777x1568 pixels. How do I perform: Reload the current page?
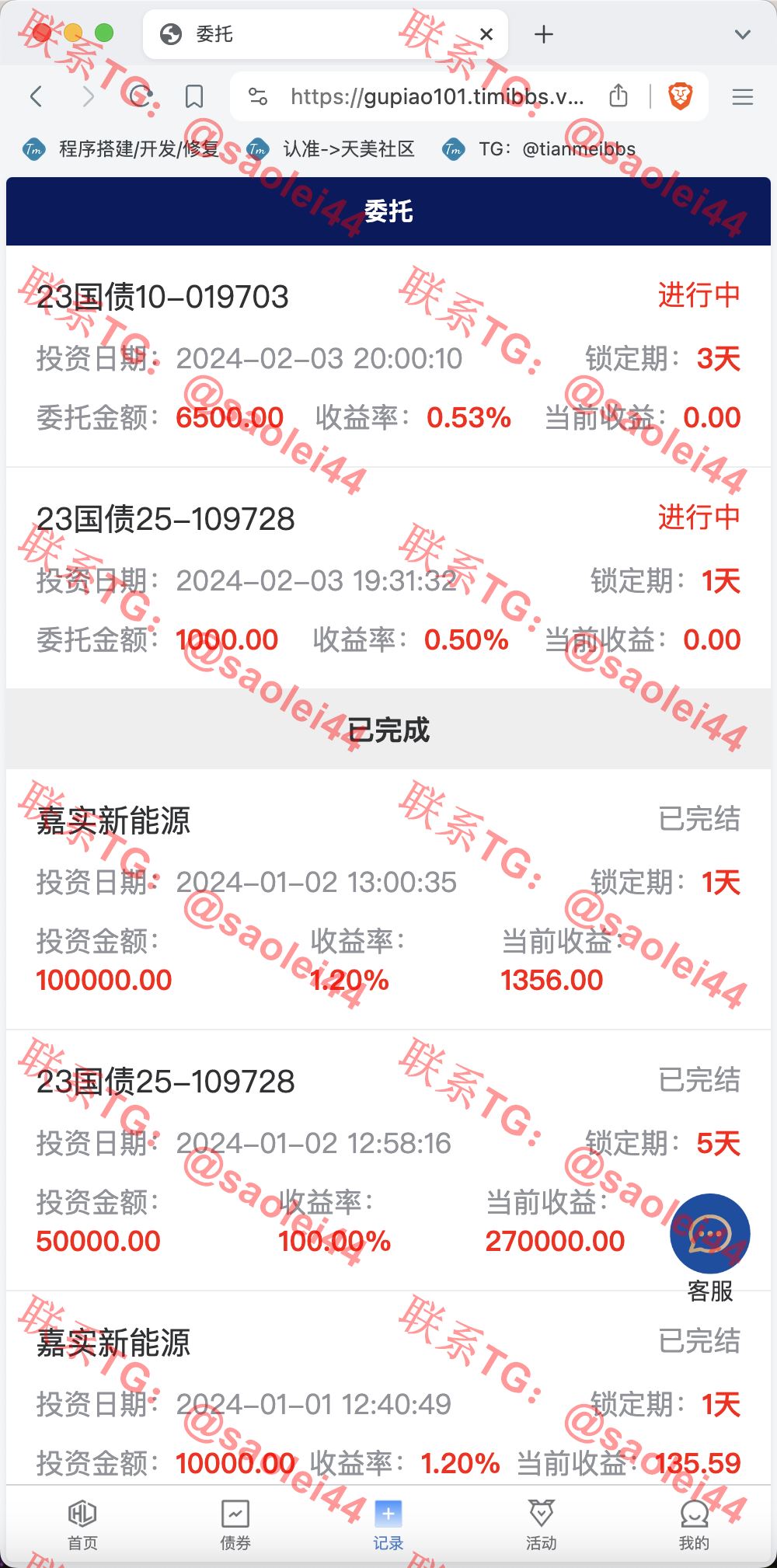point(141,96)
